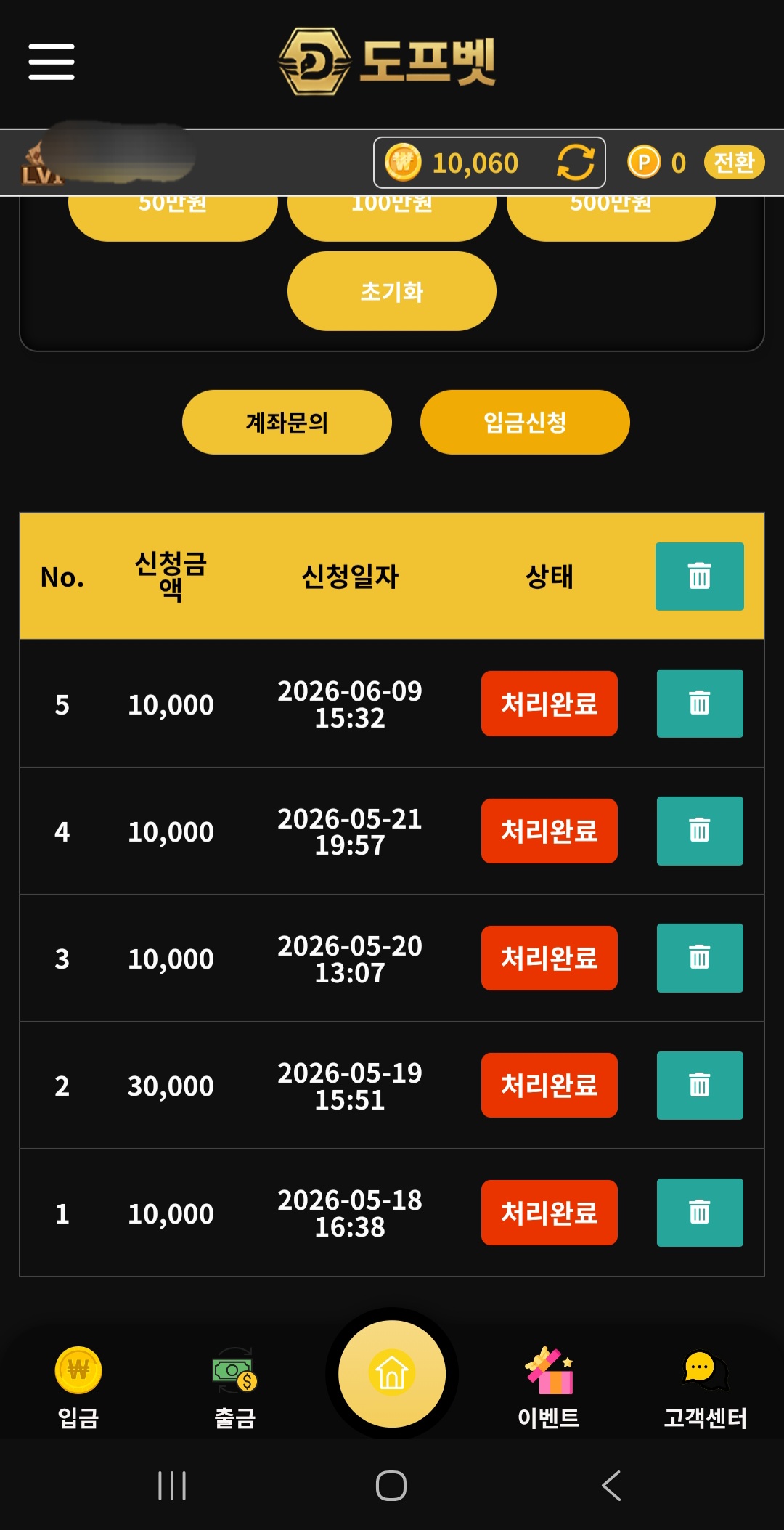784x1530 pixels.
Task: Refresh the won balance
Action: point(576,162)
